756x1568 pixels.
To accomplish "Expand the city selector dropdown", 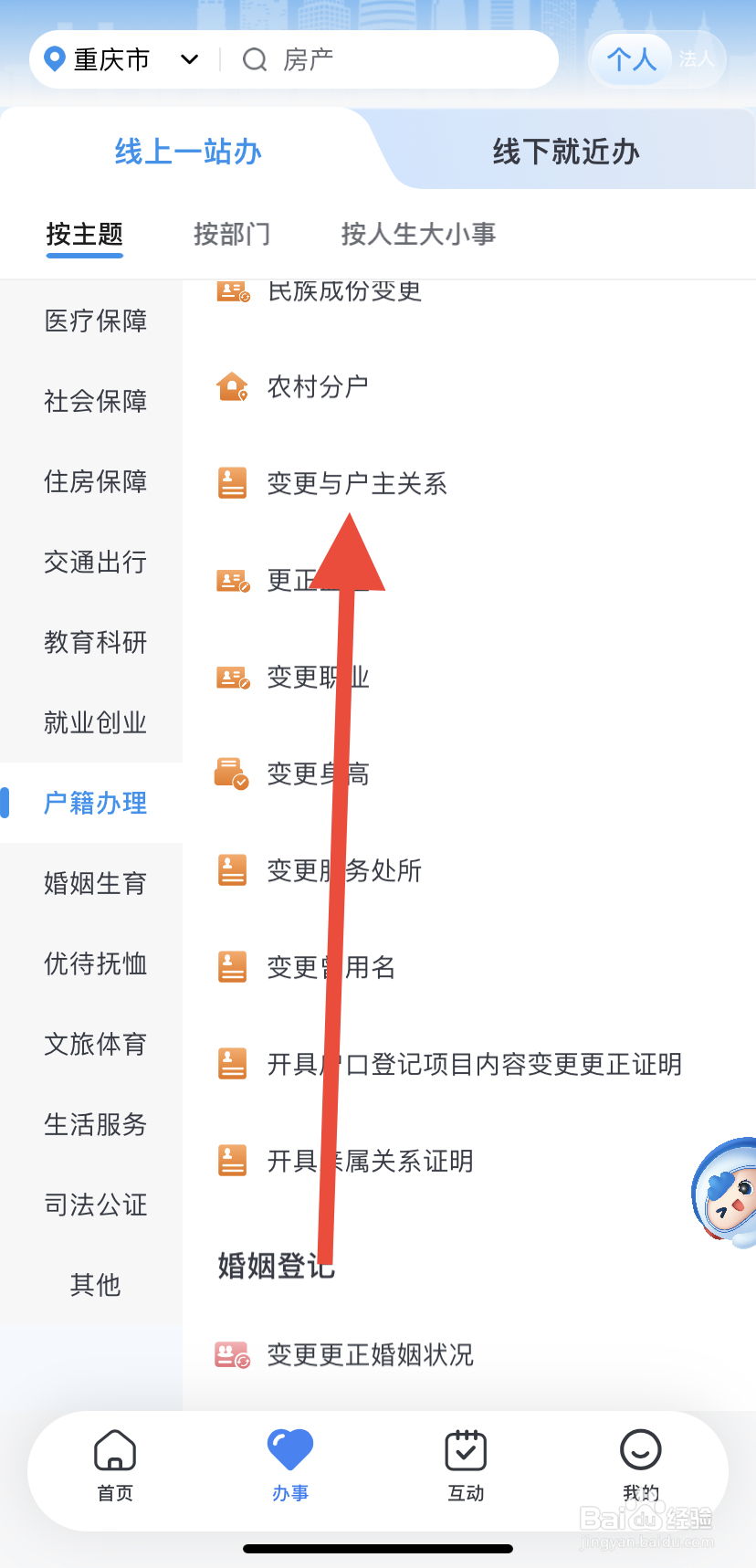I will pos(189,58).
